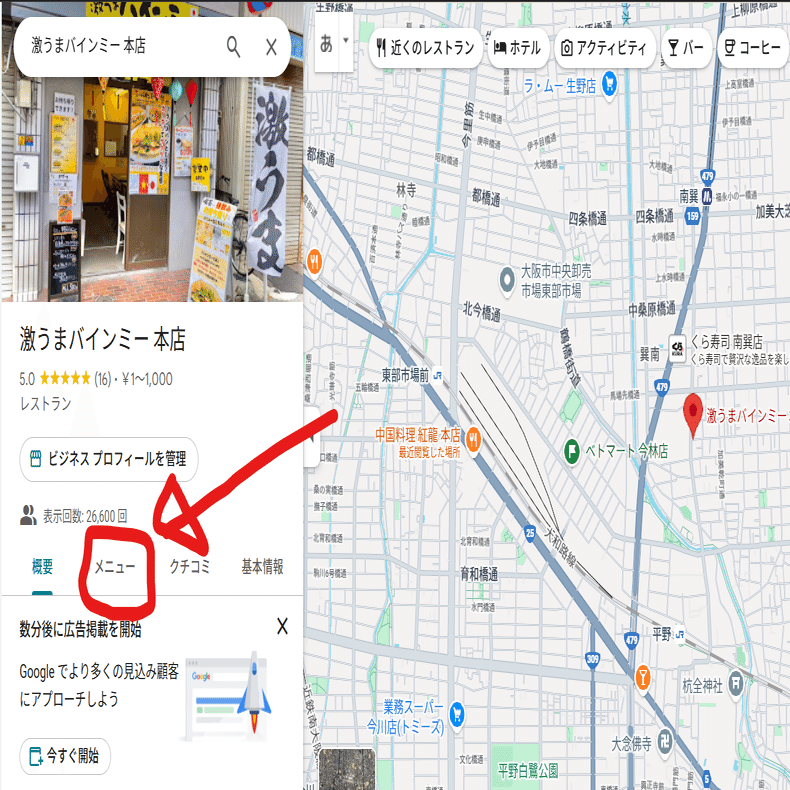Image resolution: width=790 pixels, height=790 pixels.
Task: Tap the 今すぐ開始 button
Action: click(x=65, y=756)
